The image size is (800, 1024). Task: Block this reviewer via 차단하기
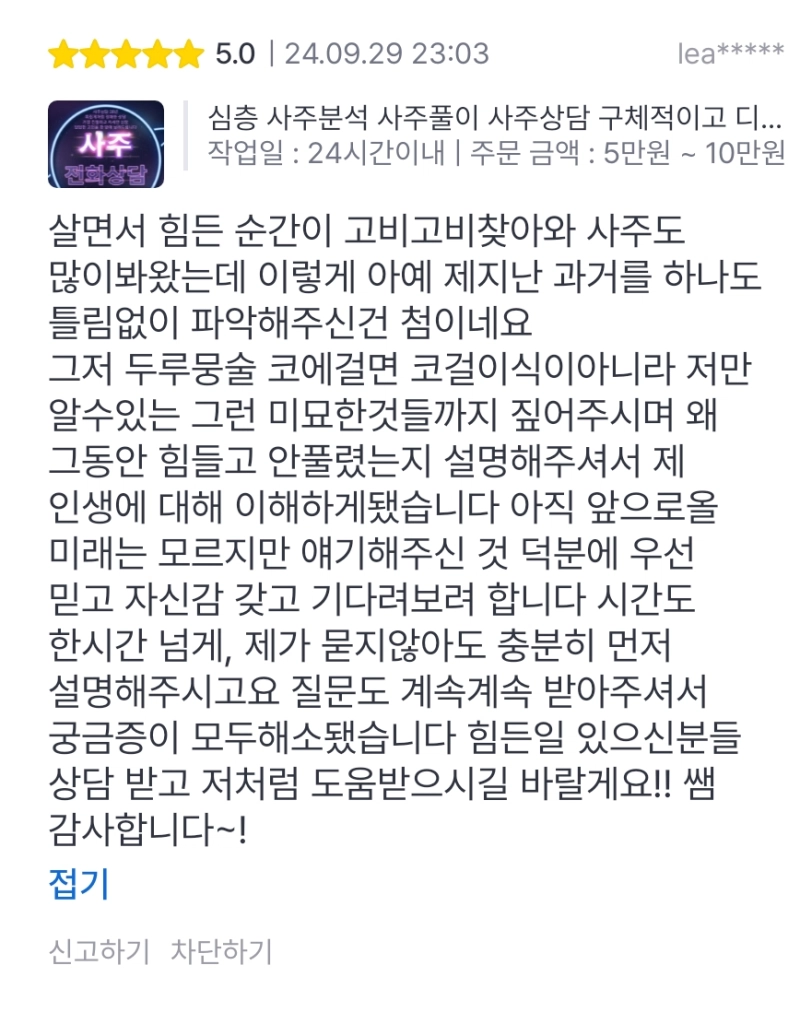[221, 951]
